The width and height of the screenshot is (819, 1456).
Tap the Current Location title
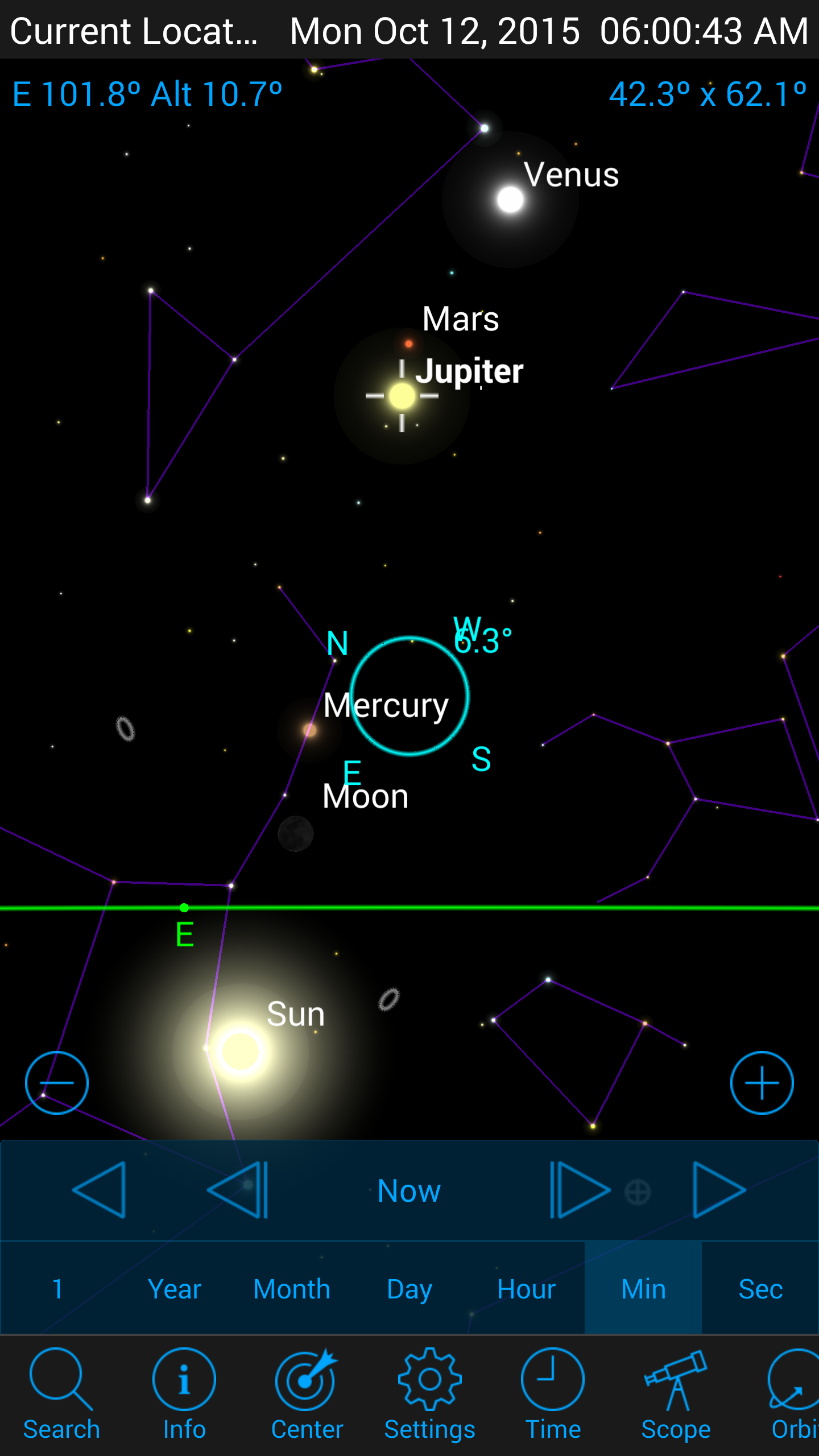point(134,31)
